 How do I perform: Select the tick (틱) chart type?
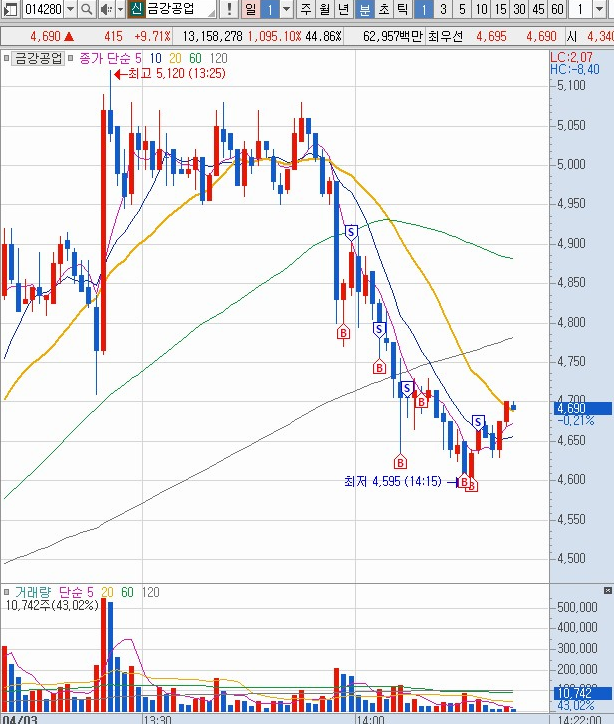(x=402, y=9)
